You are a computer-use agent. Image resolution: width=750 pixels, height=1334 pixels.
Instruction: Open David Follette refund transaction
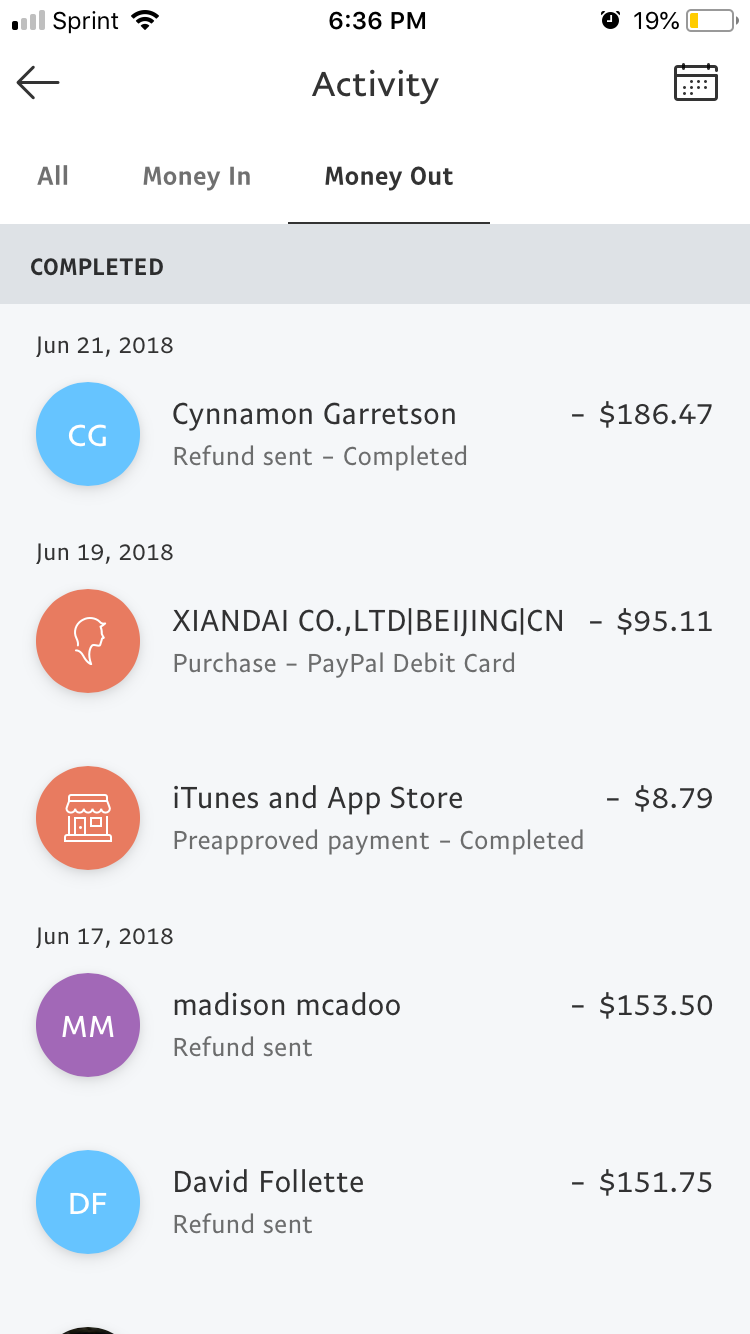click(375, 1202)
